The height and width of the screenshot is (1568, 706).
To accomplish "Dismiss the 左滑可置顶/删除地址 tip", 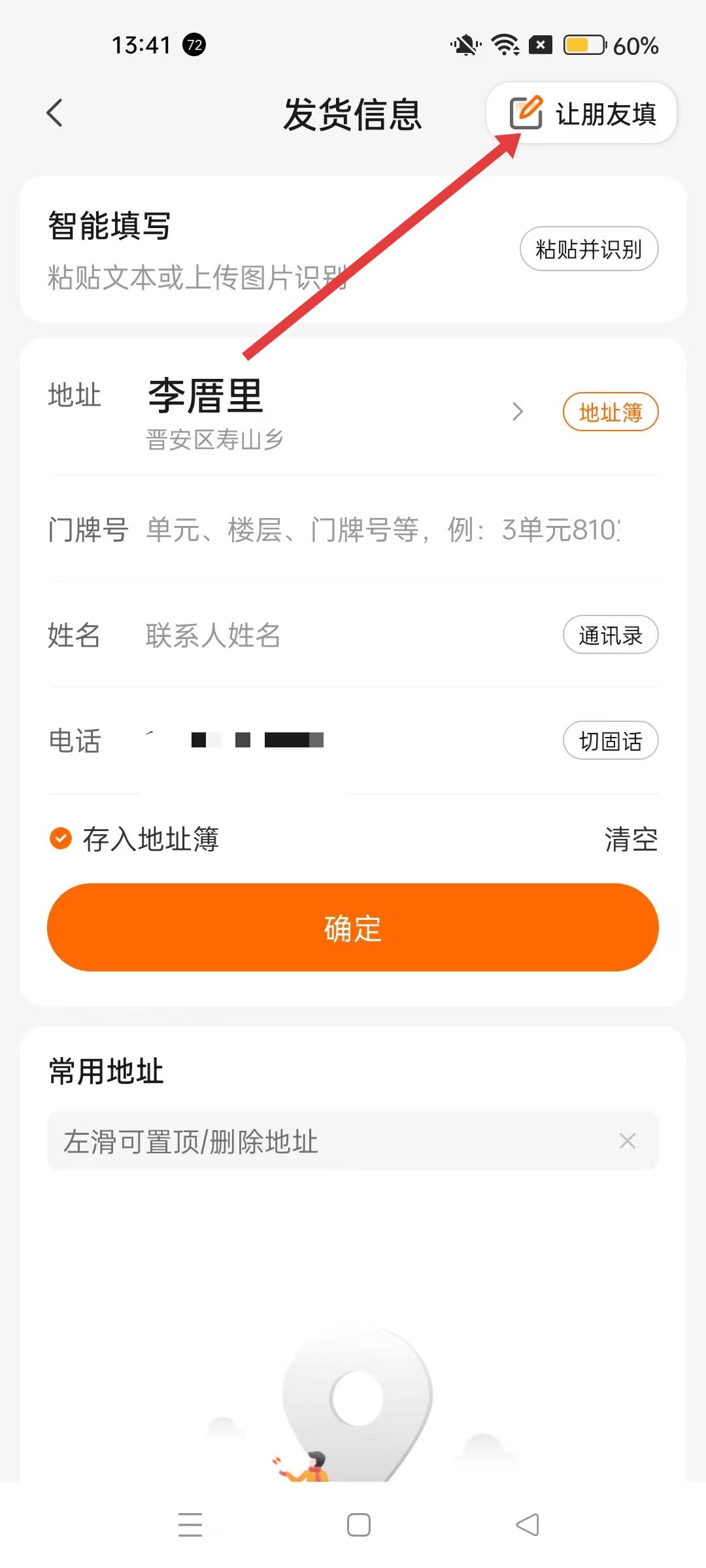I will pyautogui.click(x=627, y=1141).
